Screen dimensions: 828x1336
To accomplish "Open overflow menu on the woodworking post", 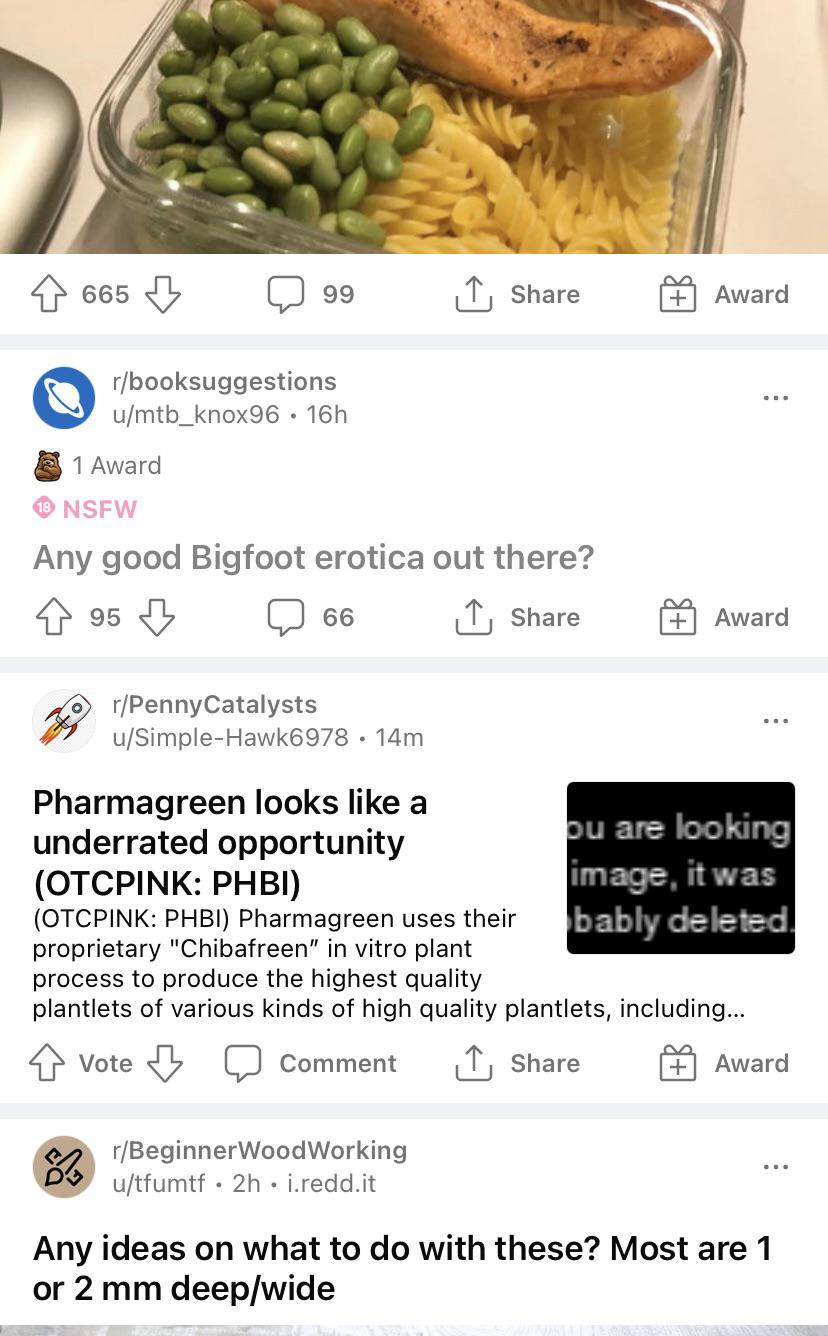I will (x=776, y=1166).
